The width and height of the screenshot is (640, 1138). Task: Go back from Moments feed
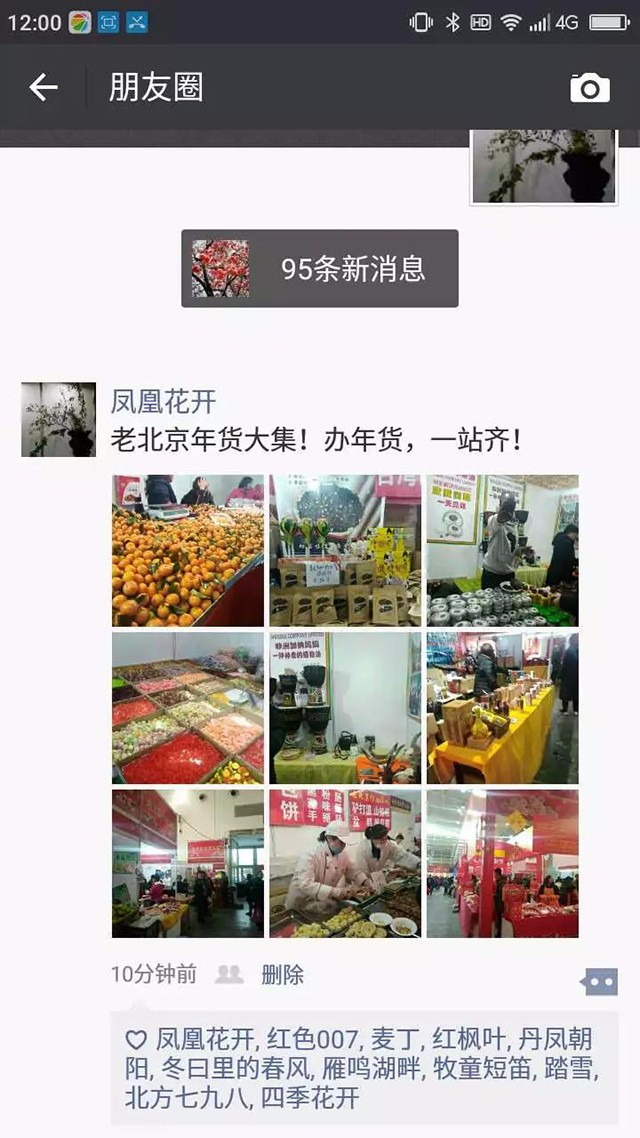click(43, 88)
